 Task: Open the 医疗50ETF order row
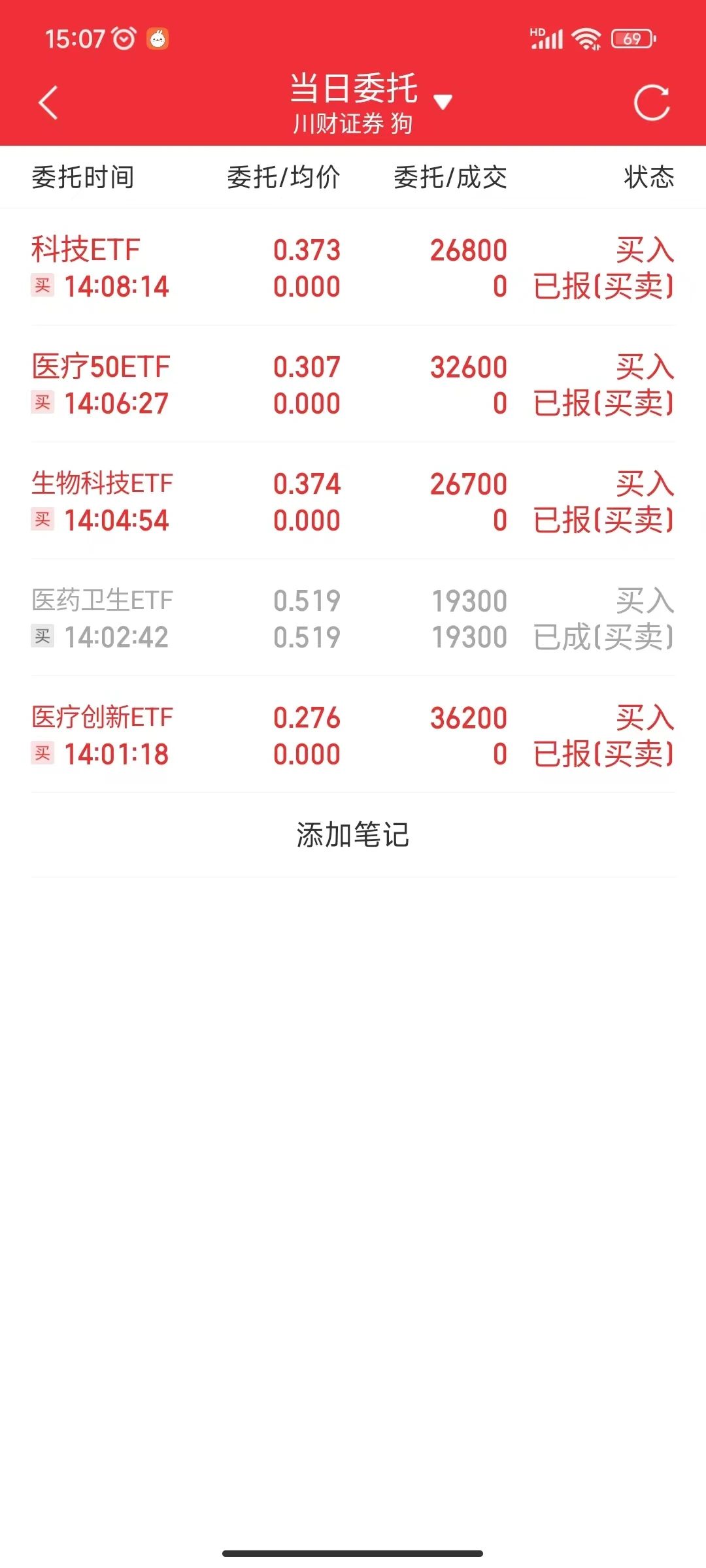(353, 384)
